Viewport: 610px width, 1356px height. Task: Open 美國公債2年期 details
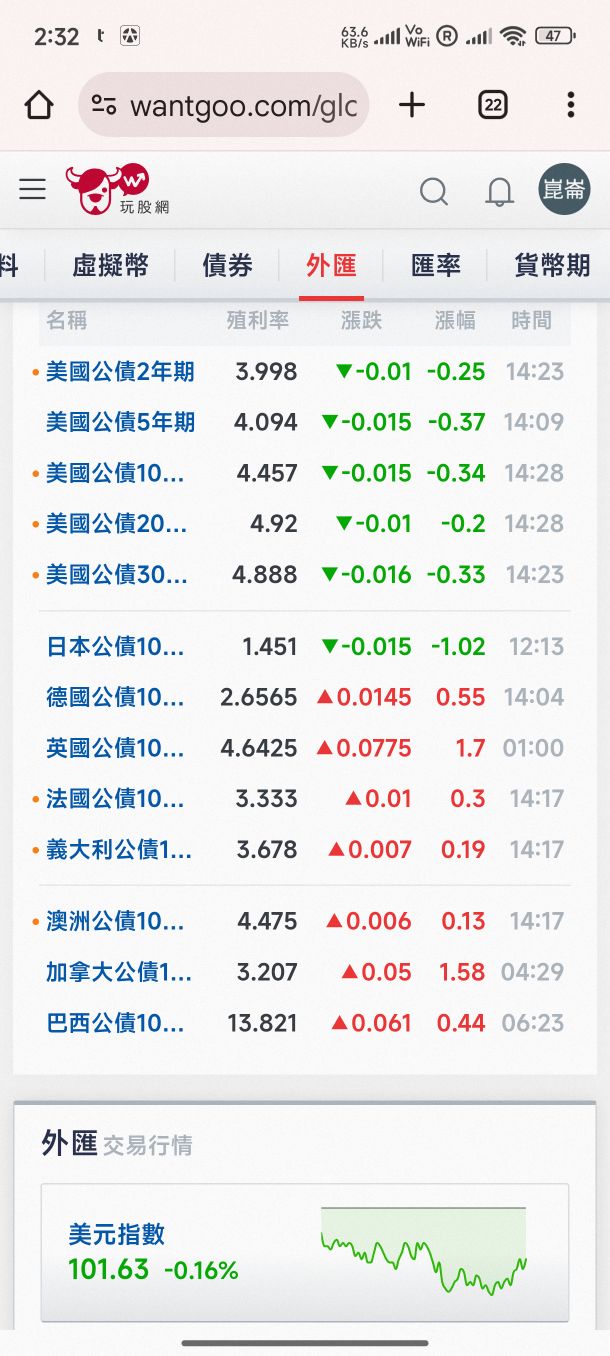point(120,372)
